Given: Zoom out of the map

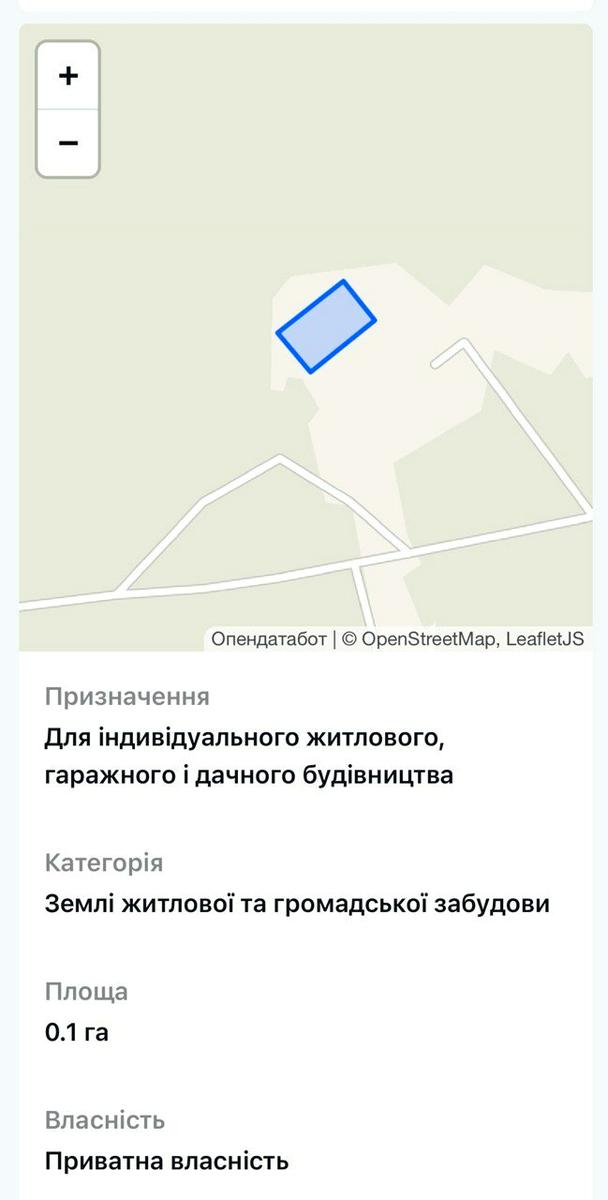Looking at the screenshot, I should coord(68,143).
